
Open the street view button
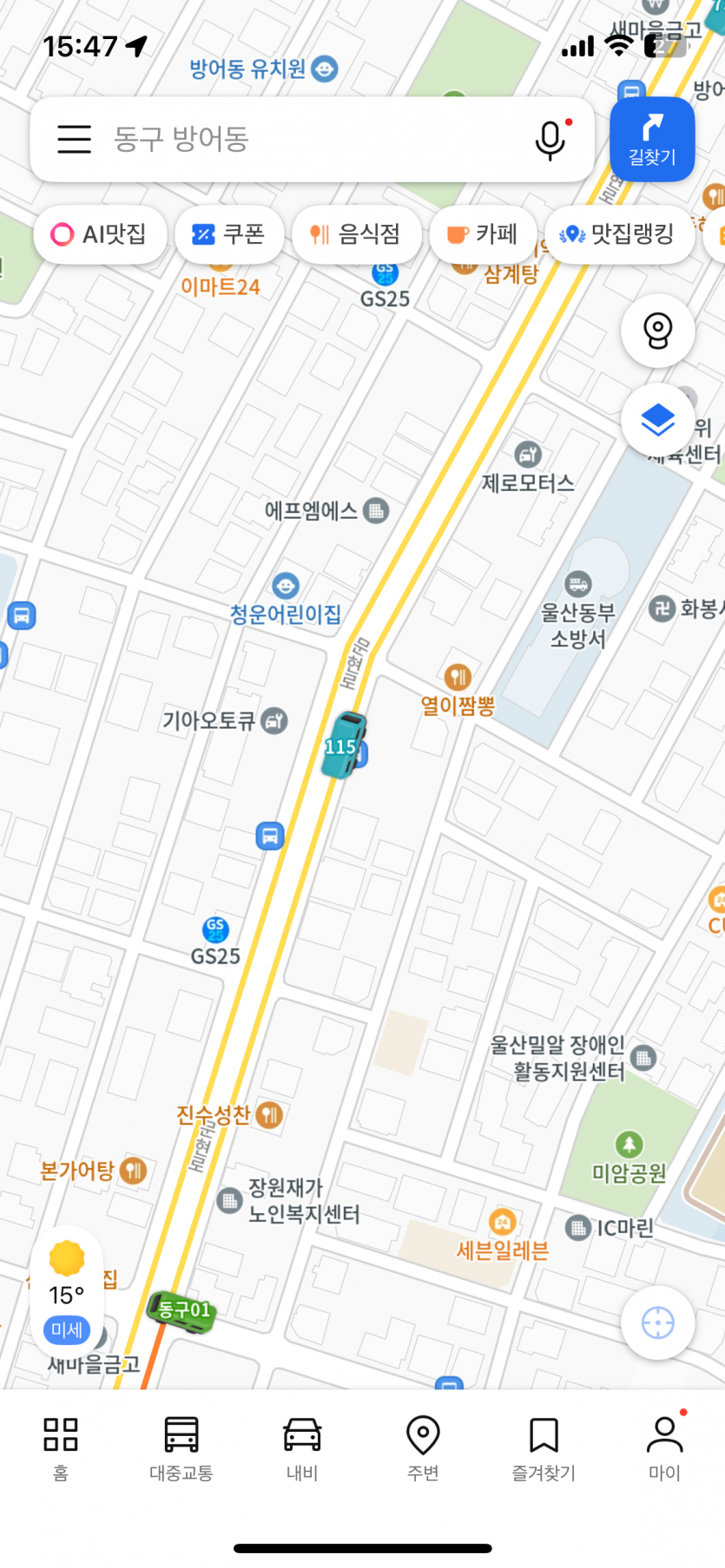(x=657, y=331)
